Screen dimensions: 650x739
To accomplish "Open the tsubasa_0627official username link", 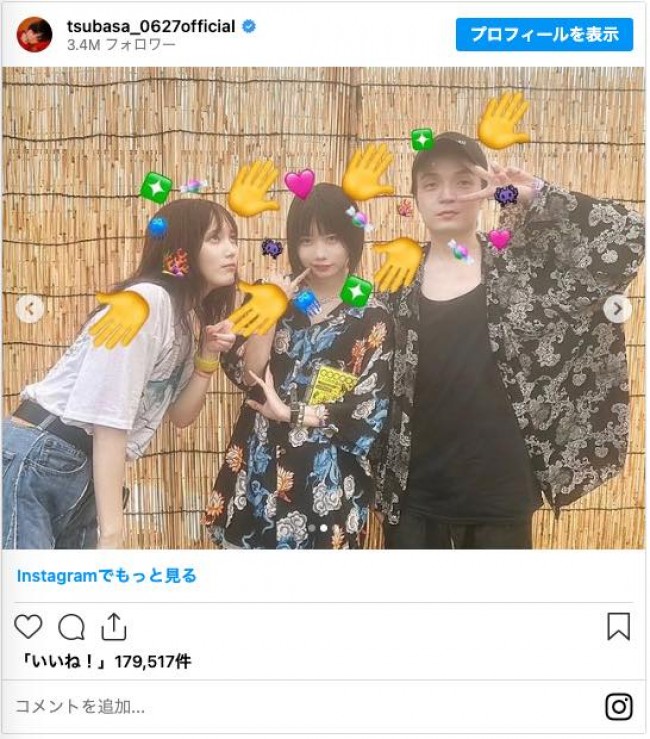I will (x=150, y=26).
